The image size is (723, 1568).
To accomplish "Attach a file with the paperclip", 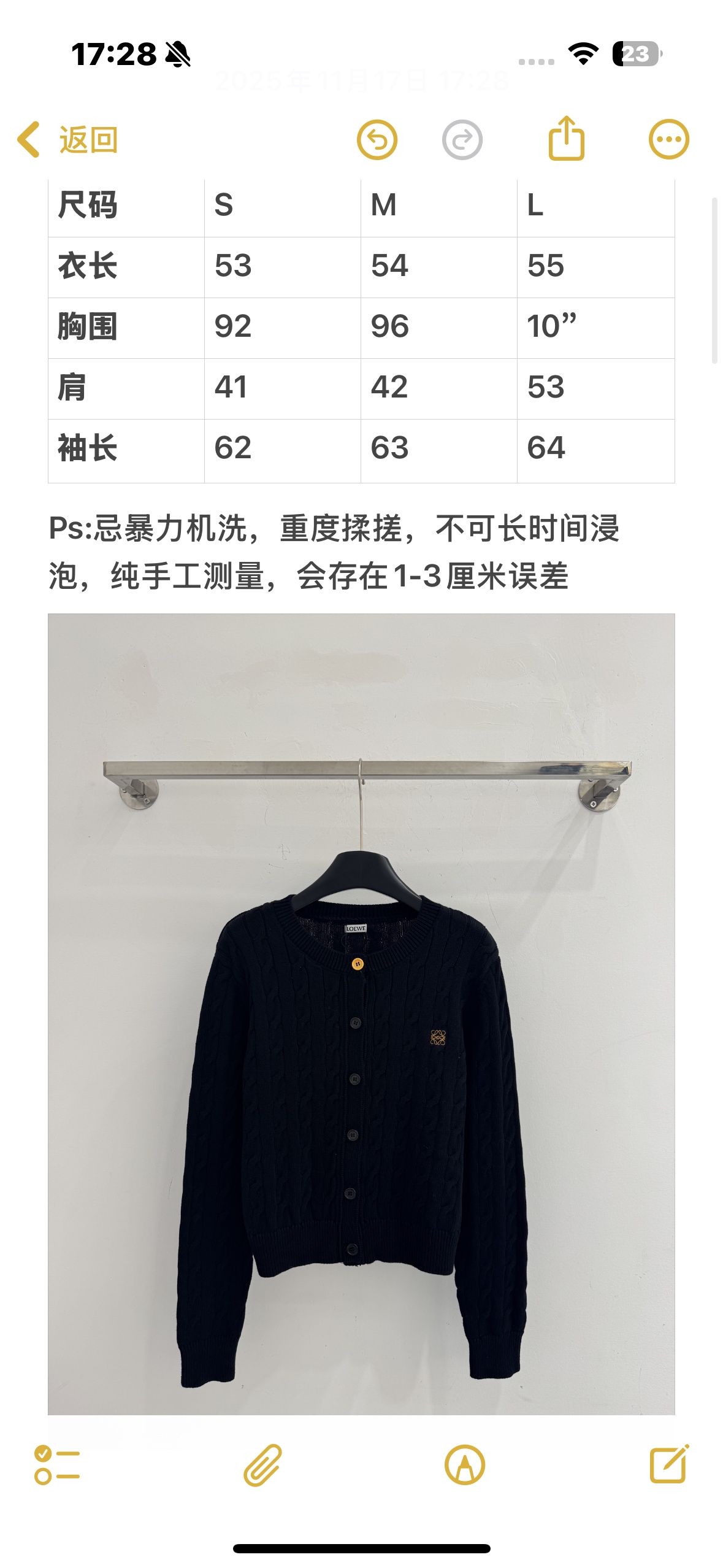I will click(x=262, y=1465).
